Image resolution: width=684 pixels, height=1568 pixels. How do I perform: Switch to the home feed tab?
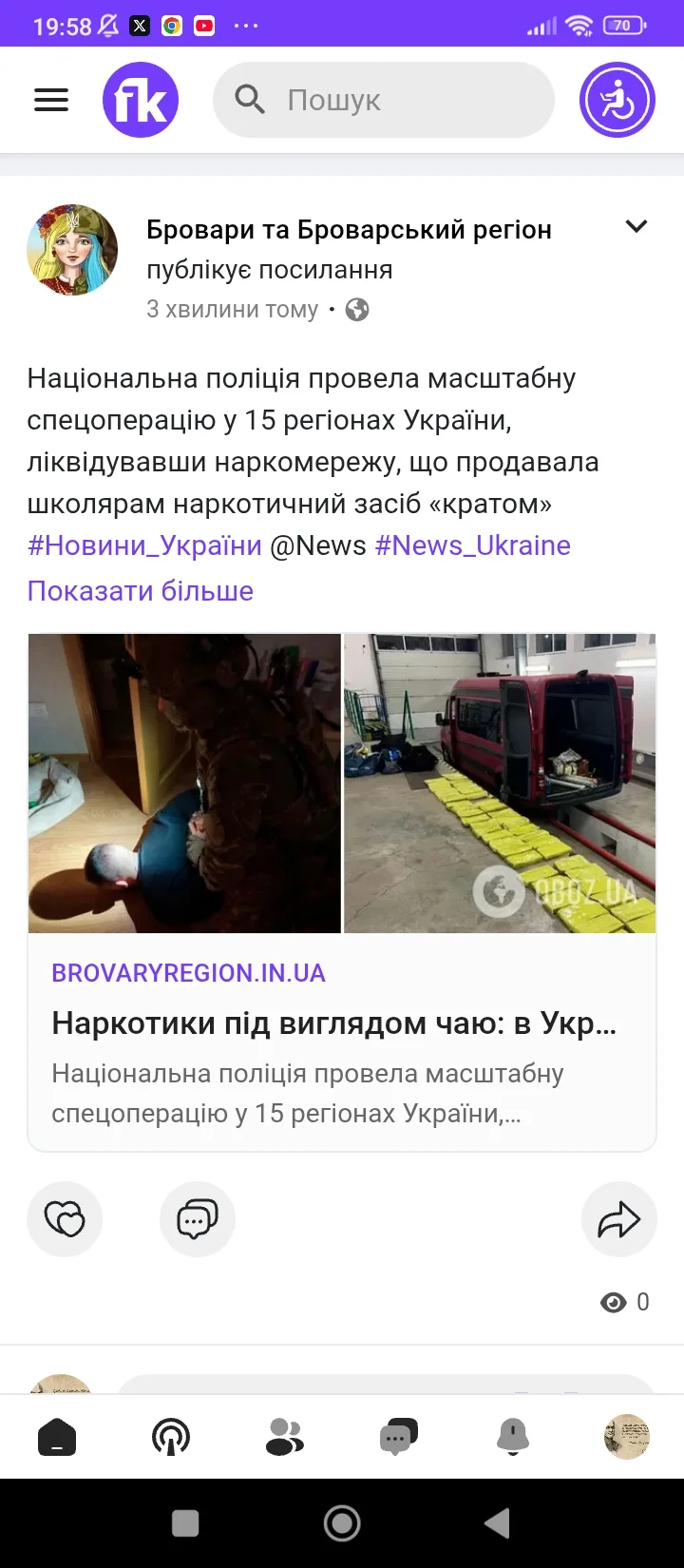(x=57, y=1437)
